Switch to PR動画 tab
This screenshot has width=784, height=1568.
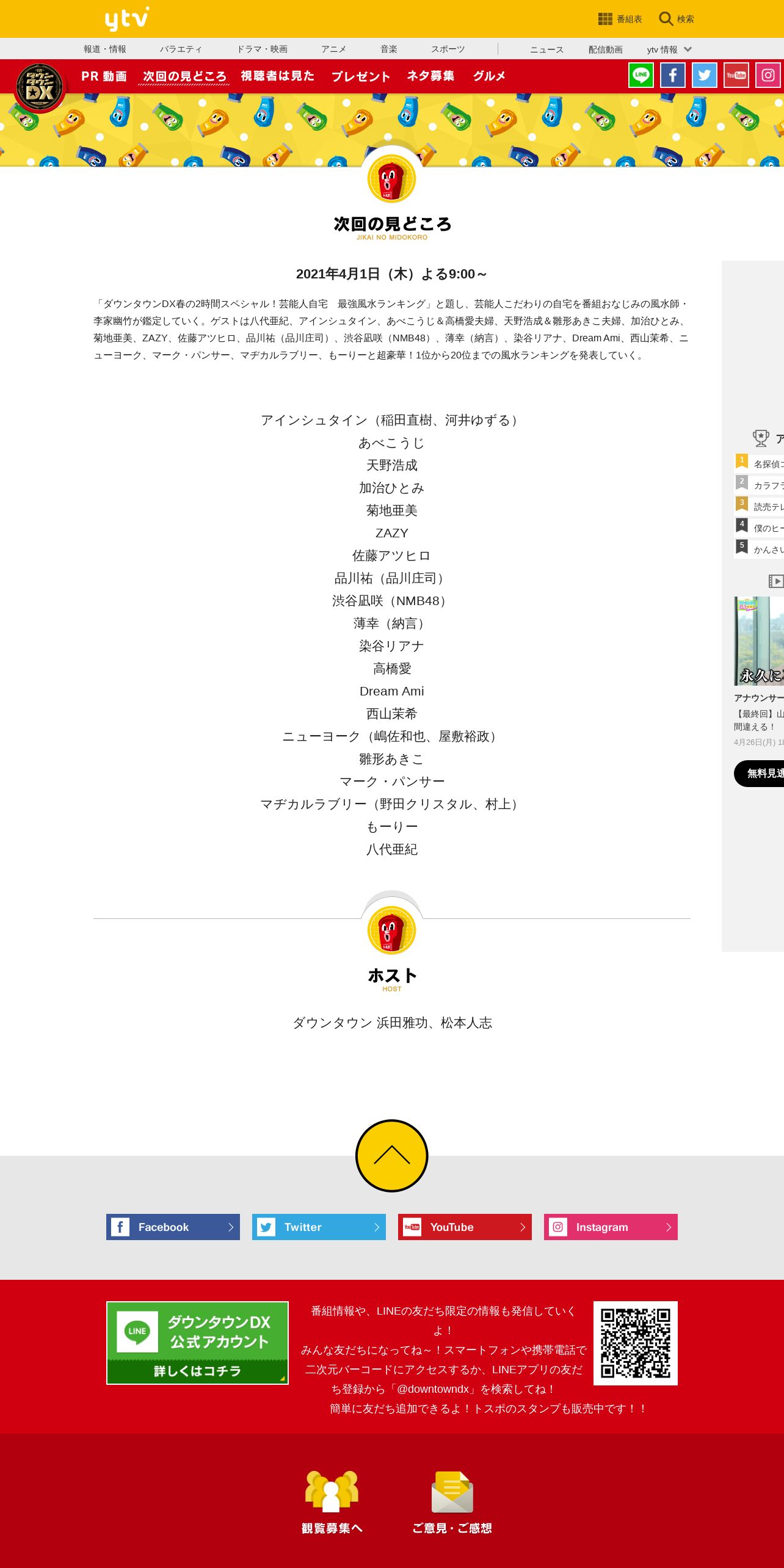pyautogui.click(x=104, y=76)
